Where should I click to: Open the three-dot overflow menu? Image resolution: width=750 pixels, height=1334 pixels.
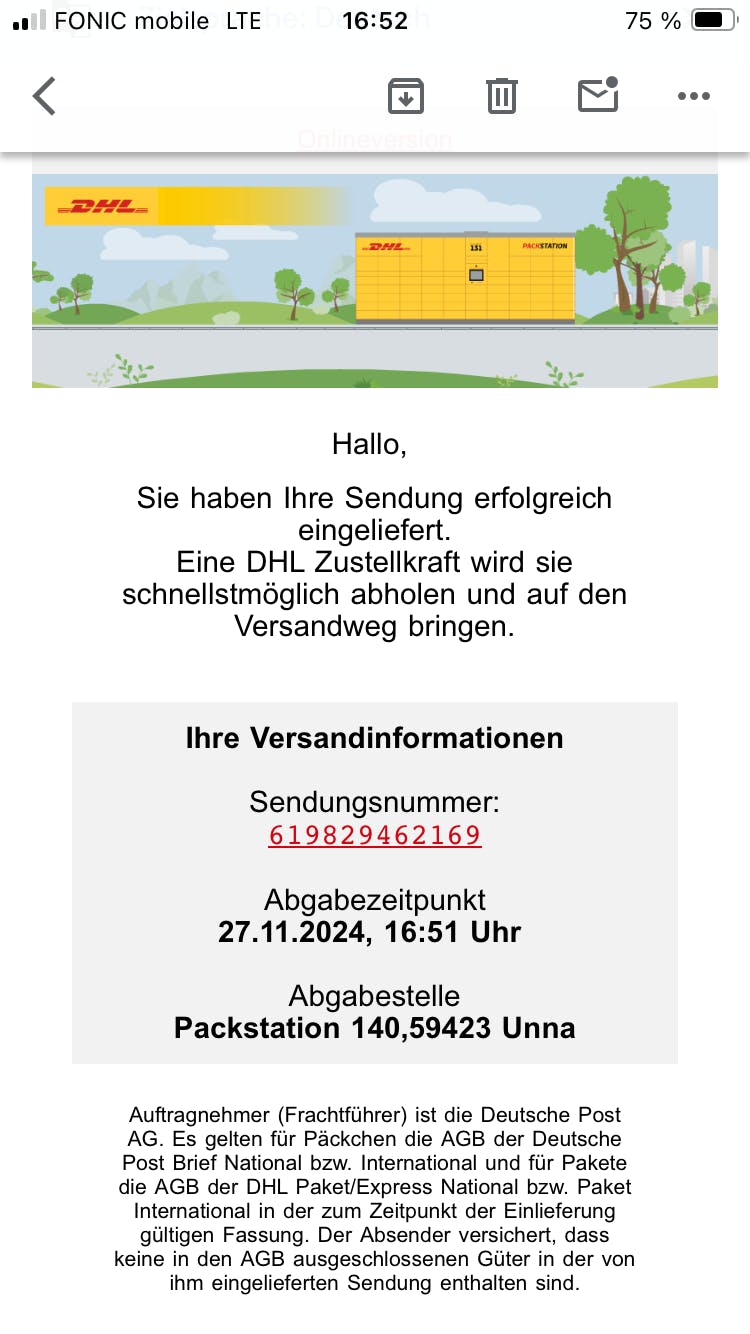(693, 96)
